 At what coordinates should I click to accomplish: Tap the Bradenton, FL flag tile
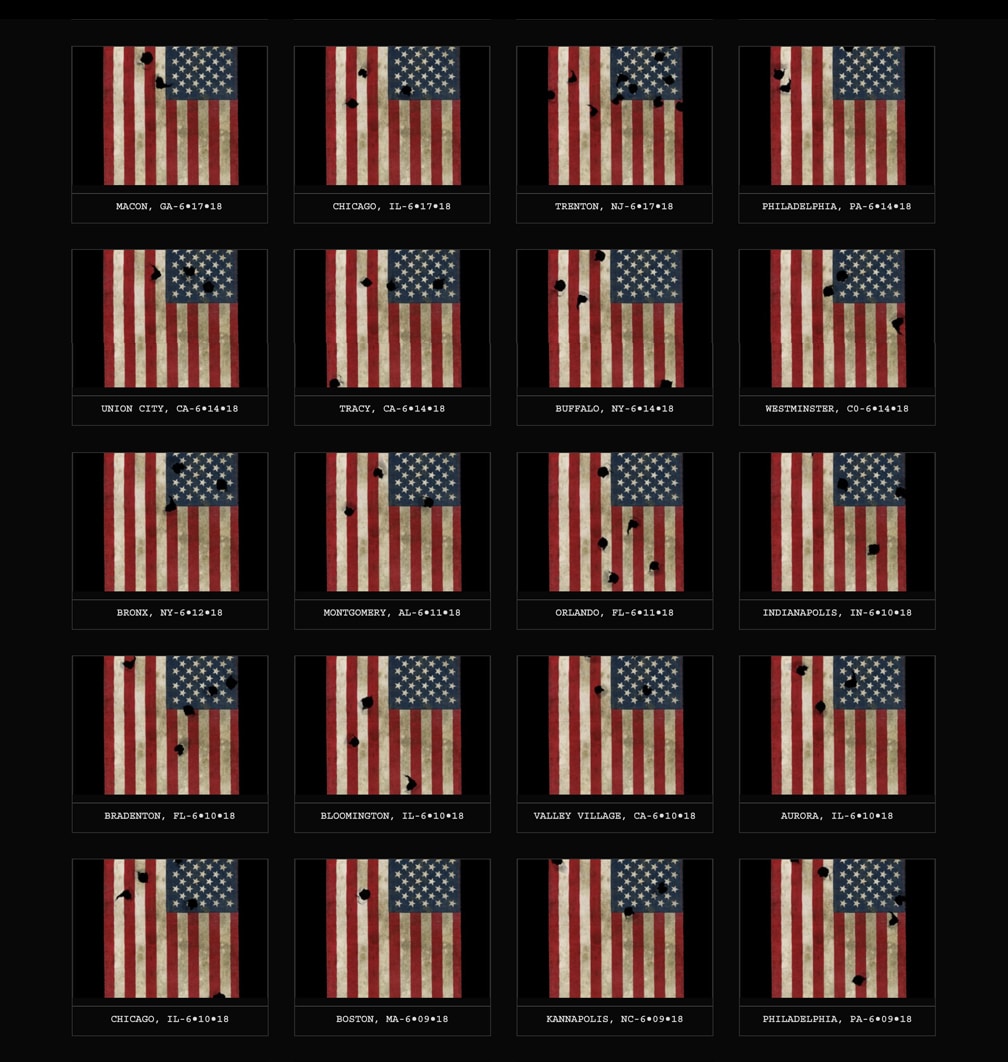170,725
